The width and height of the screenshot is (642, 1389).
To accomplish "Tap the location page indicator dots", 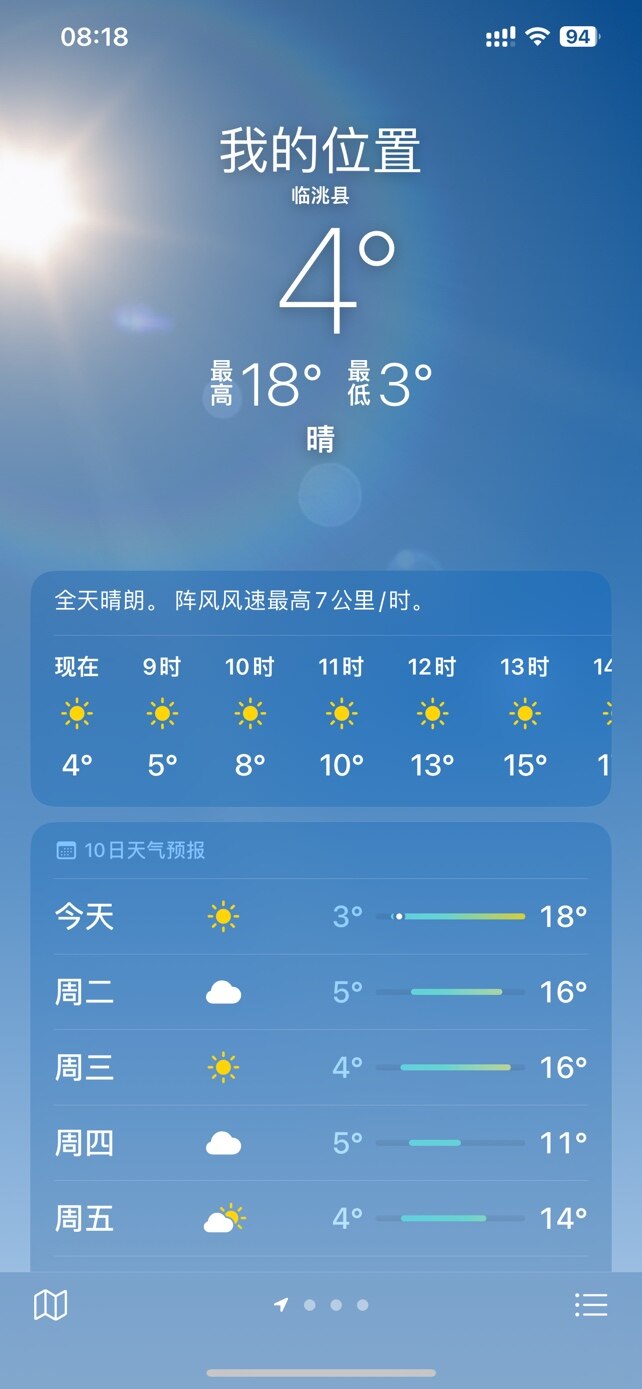I will (322, 1305).
